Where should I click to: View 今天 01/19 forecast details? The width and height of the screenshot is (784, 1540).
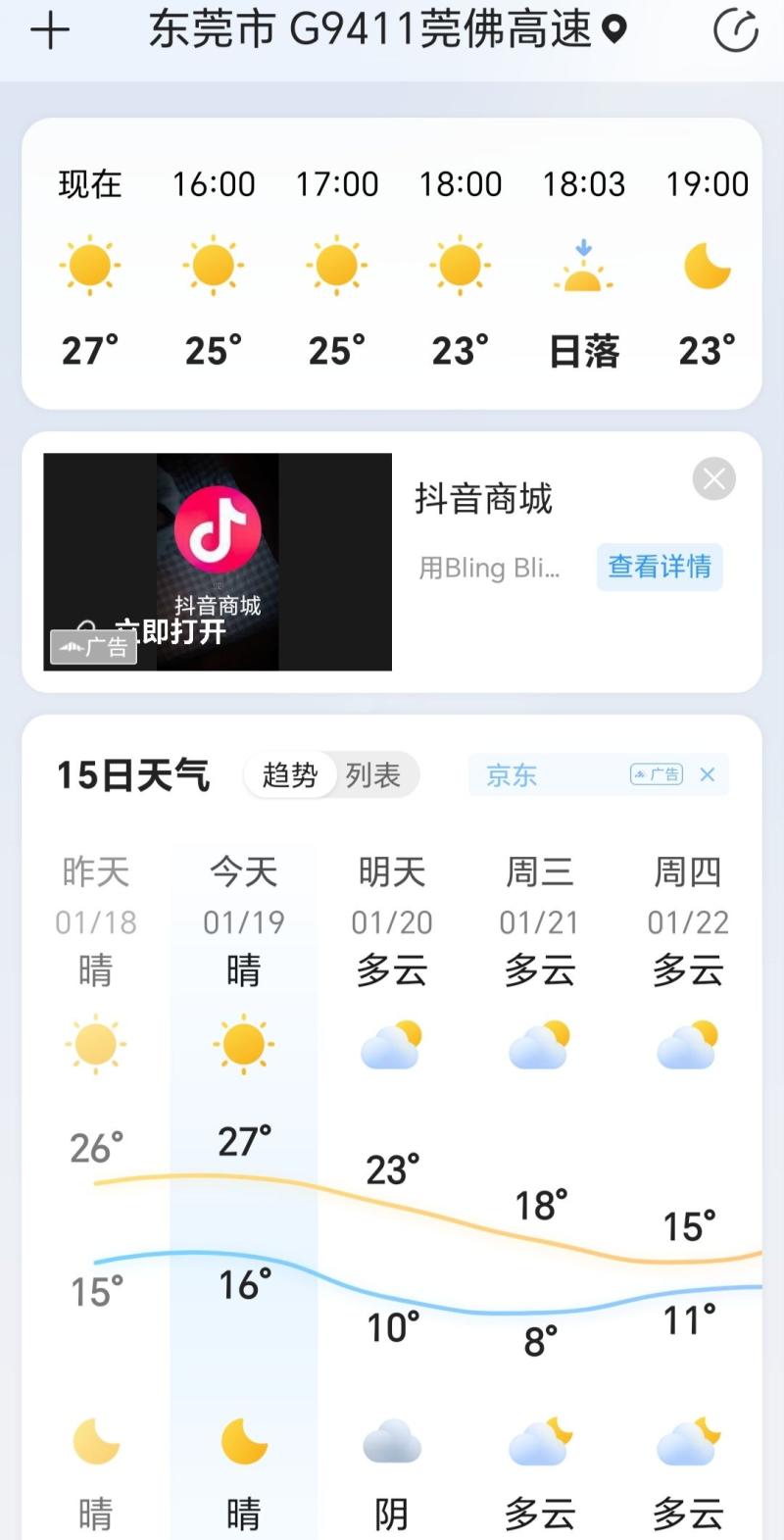pos(244,921)
